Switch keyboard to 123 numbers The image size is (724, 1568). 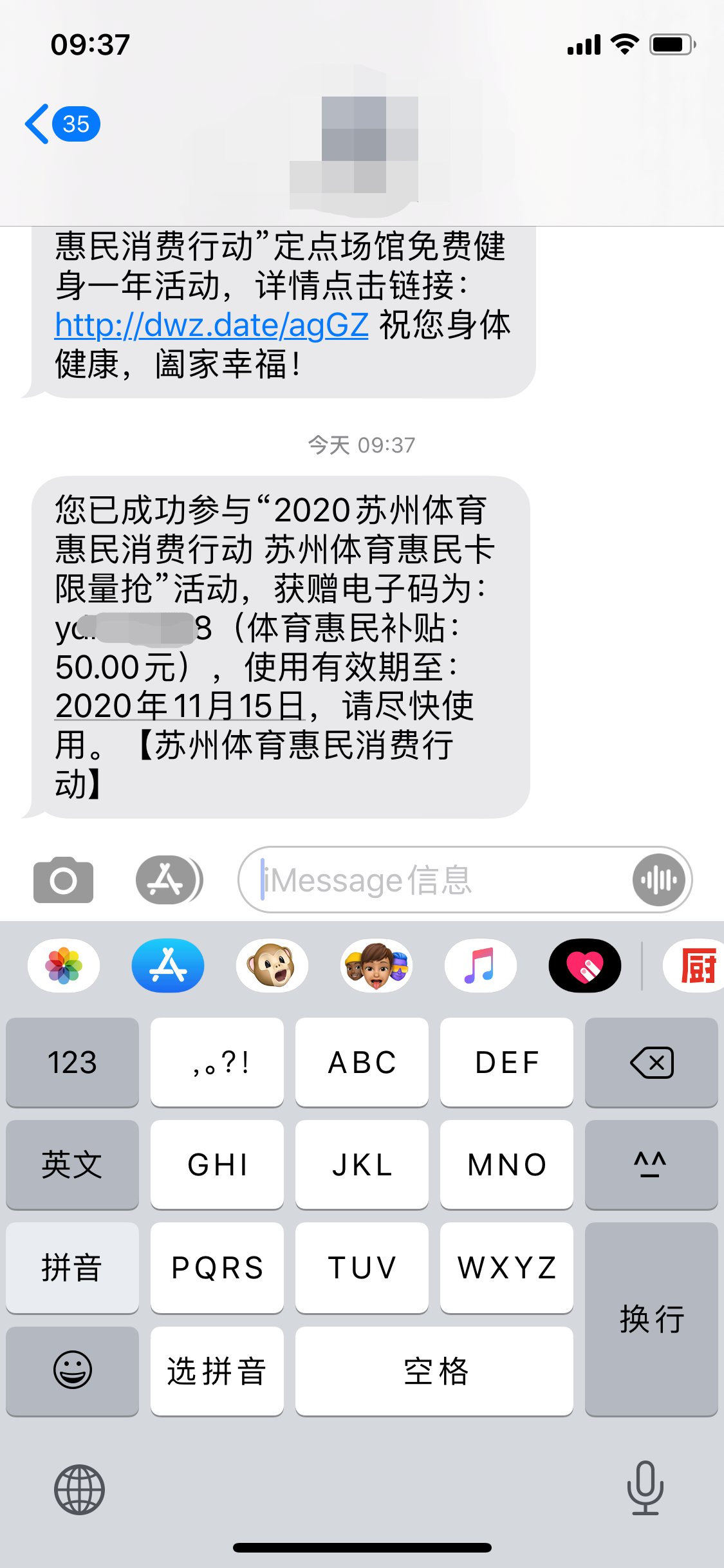point(72,1062)
